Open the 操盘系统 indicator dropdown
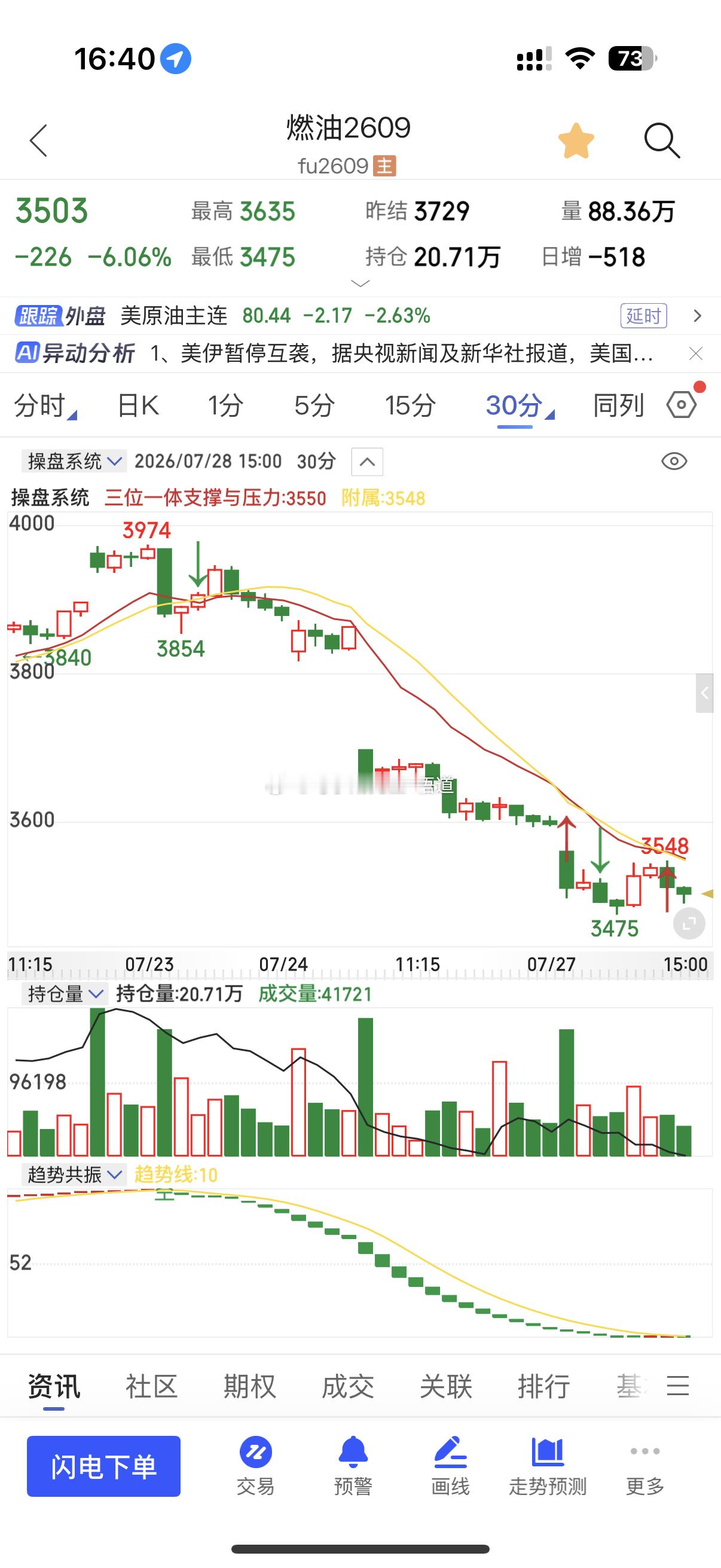Viewport: 721px width, 1568px height. click(74, 461)
